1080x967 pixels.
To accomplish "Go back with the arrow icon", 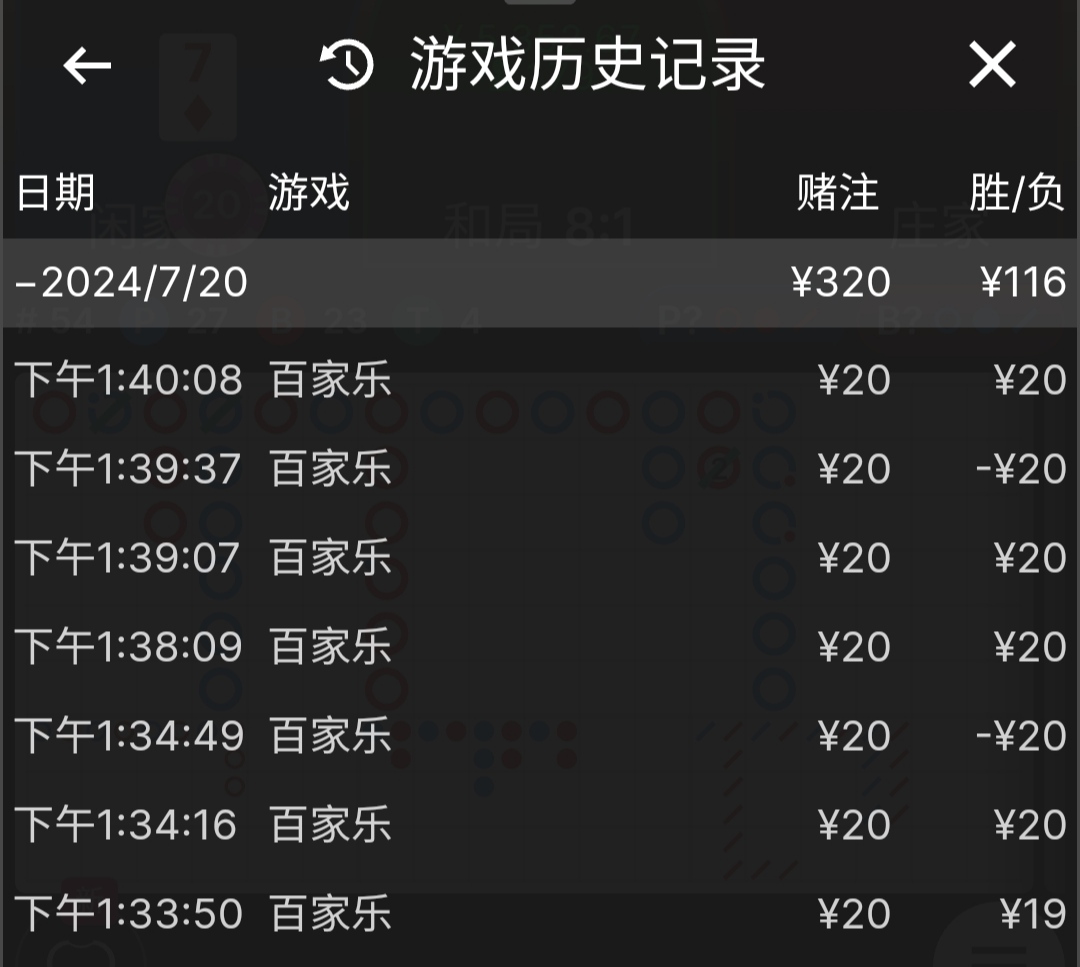I will (x=87, y=66).
